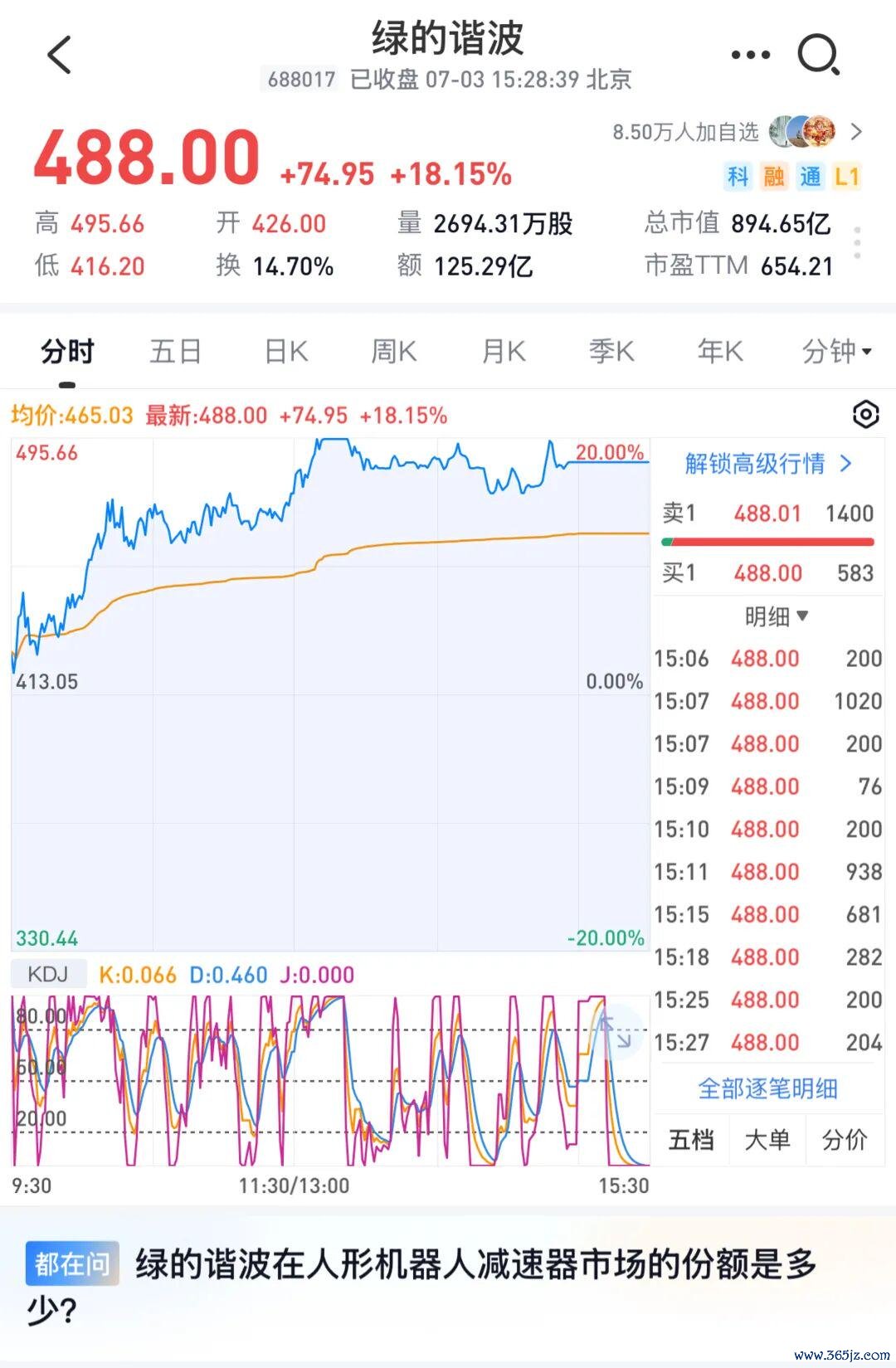896x1368 pixels.
Task: Select the 周K chart tab
Action: click(394, 352)
